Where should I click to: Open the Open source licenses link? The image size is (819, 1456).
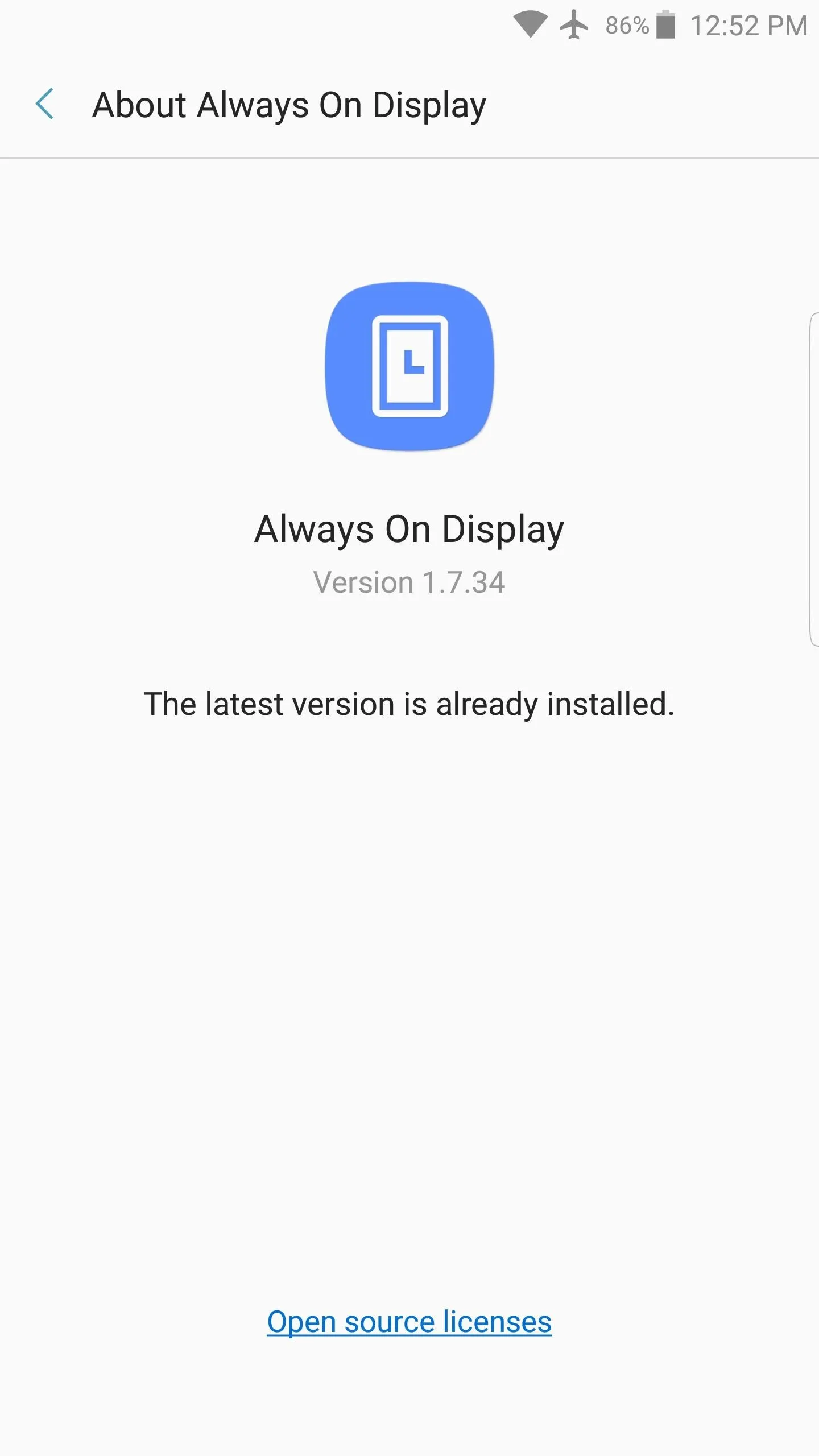point(409,1321)
